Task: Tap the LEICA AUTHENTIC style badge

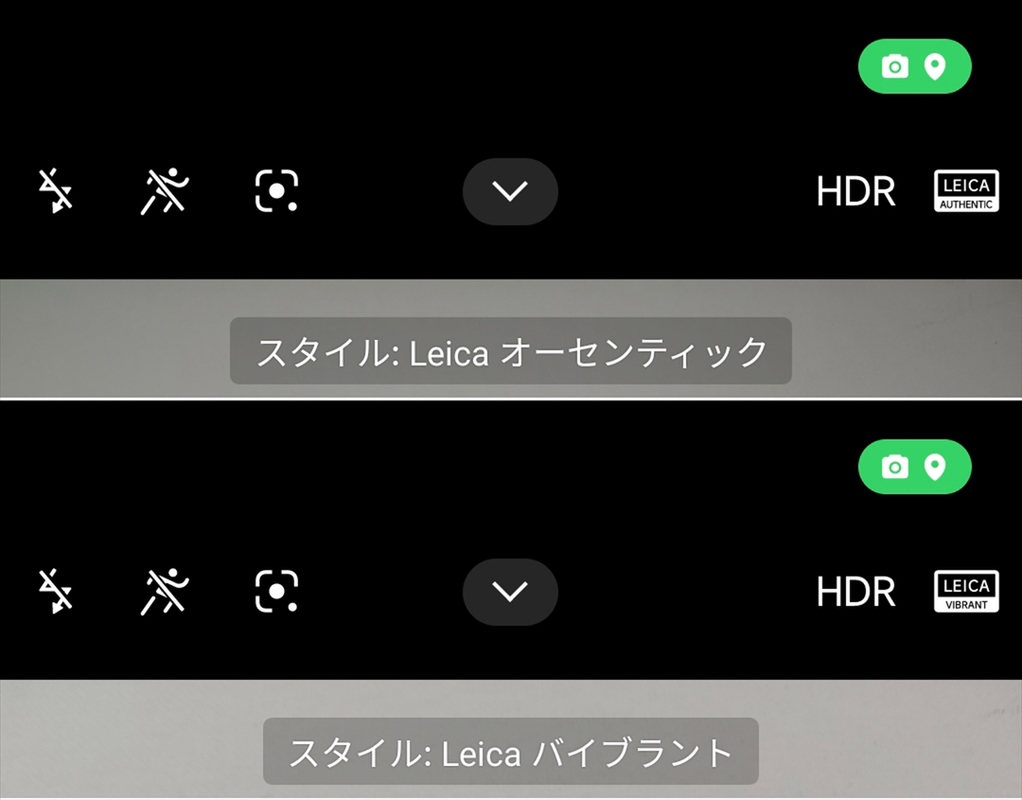Action: point(965,191)
